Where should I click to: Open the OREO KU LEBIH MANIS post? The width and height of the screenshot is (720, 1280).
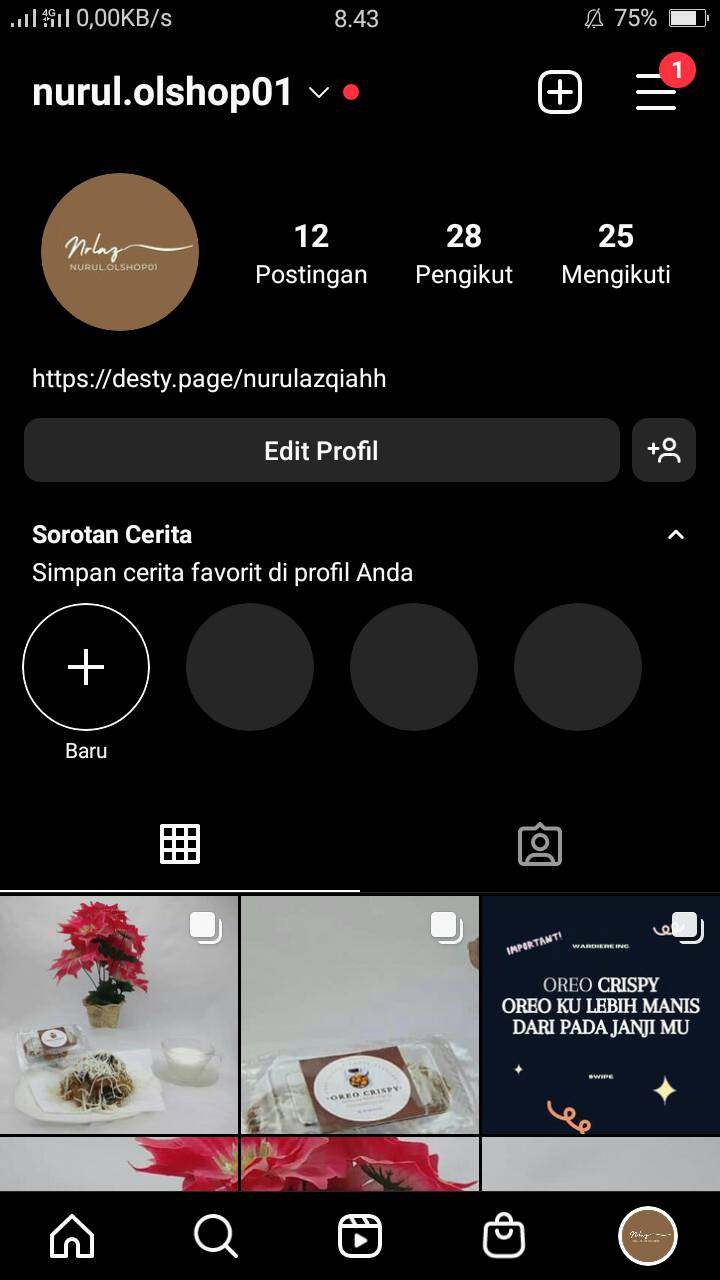point(601,1014)
